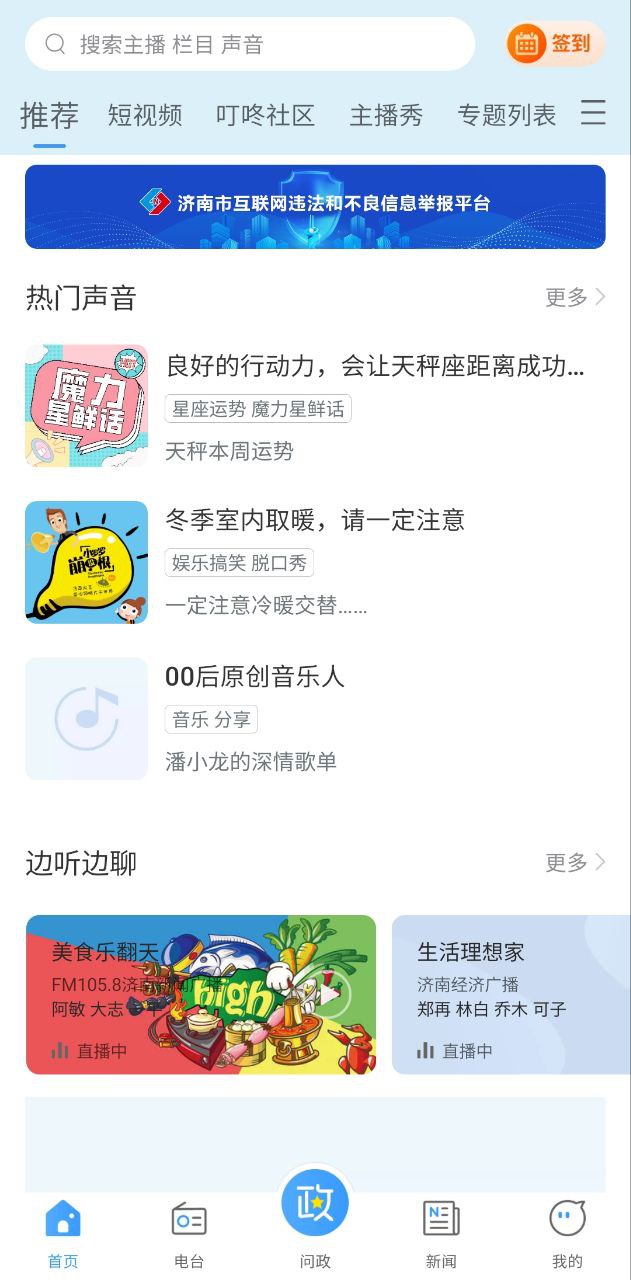Image resolution: width=631 pixels, height=1280 pixels.
Task: Tap the 首页 home tab
Action: 63,1234
